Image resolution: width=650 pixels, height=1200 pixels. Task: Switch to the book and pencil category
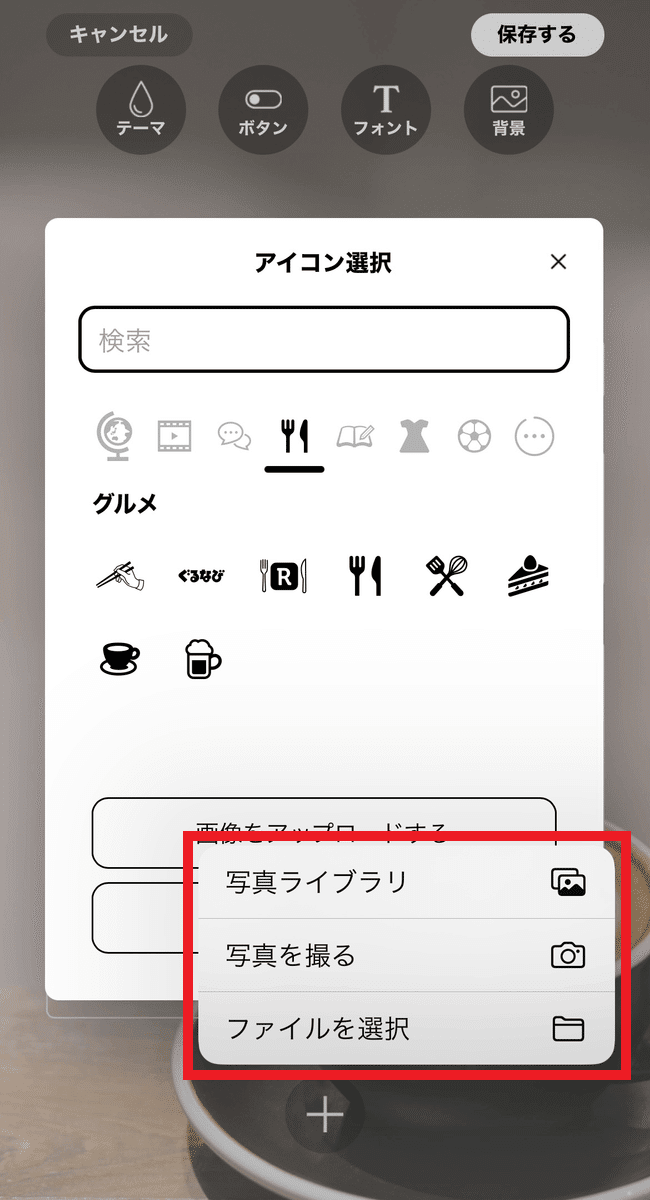tap(354, 436)
